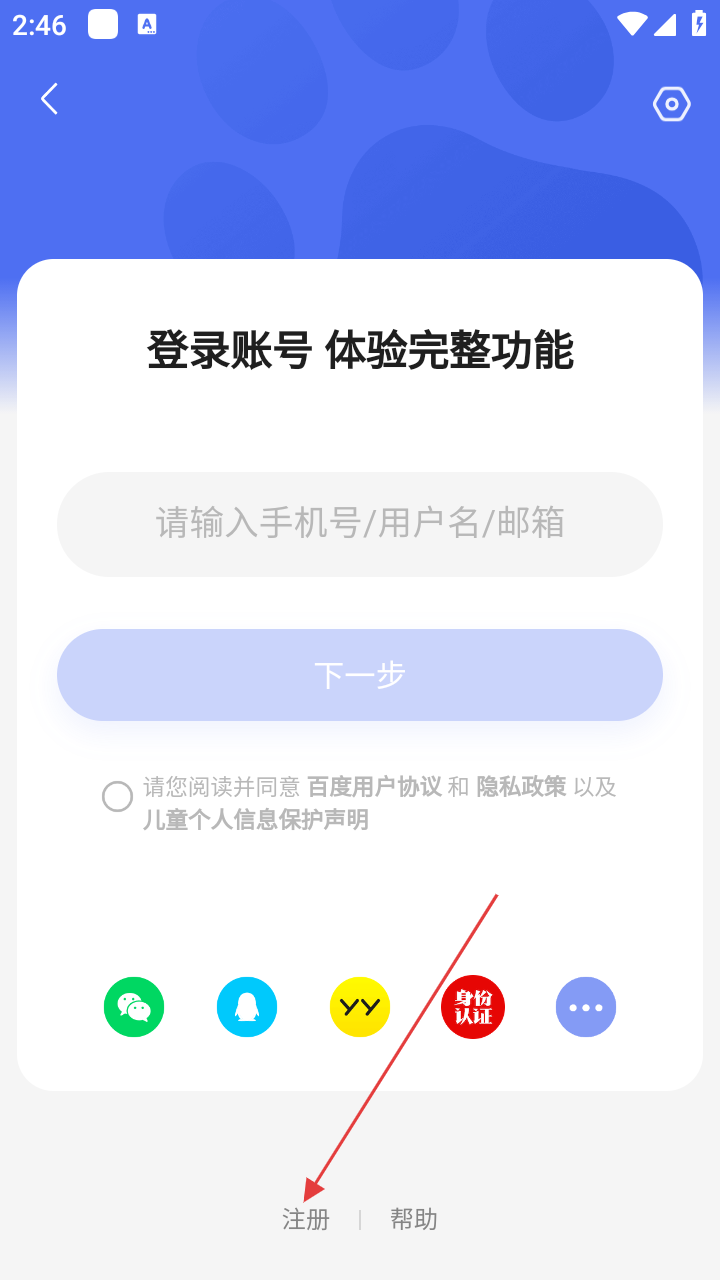The width and height of the screenshot is (720, 1280).
Task: Log in with QQ penguin icon
Action: (247, 1007)
